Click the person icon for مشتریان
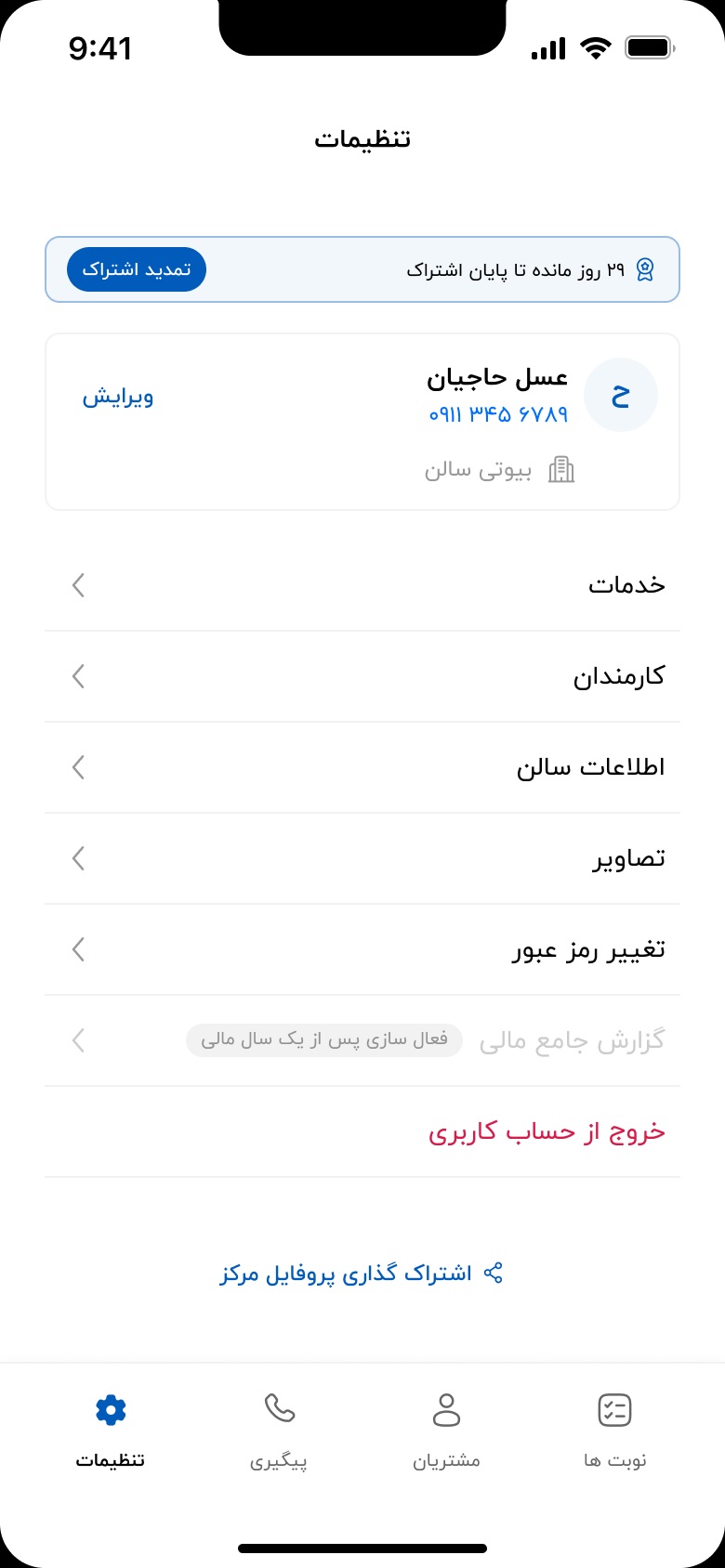 [x=447, y=1409]
